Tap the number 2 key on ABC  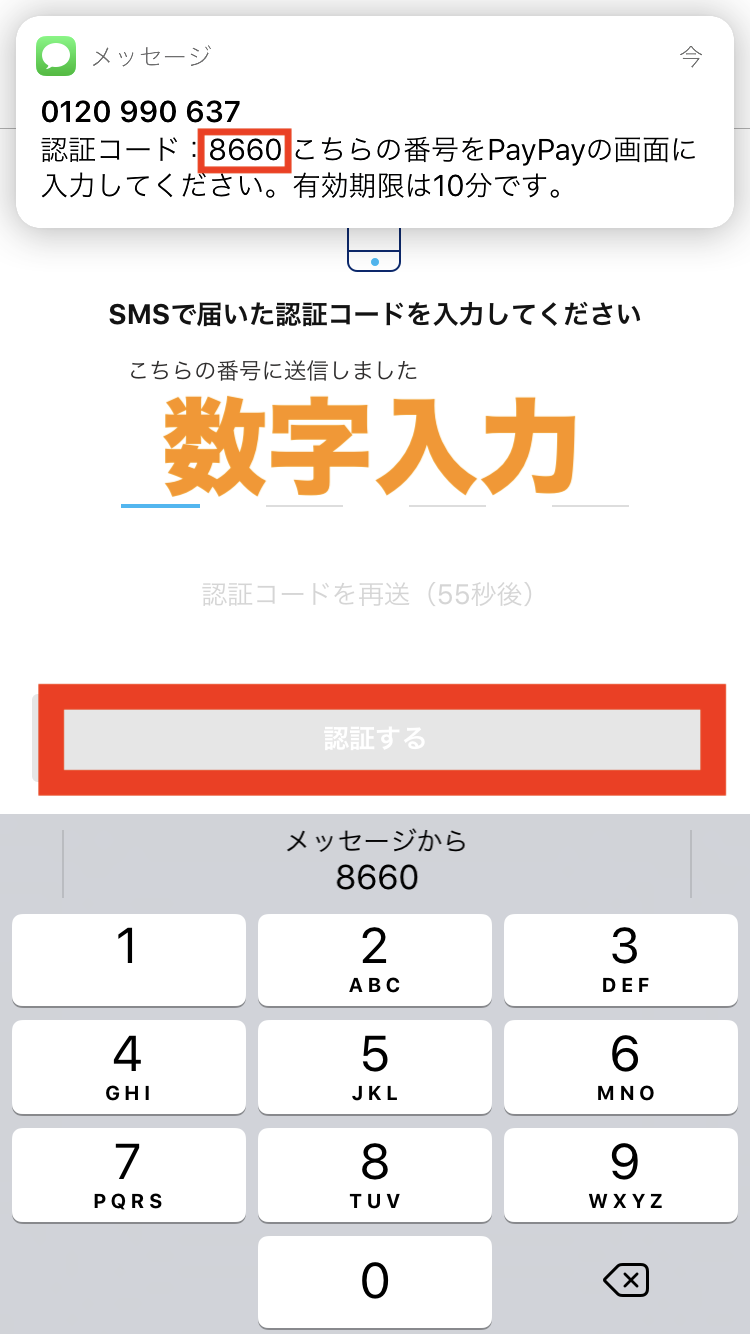[x=374, y=959]
